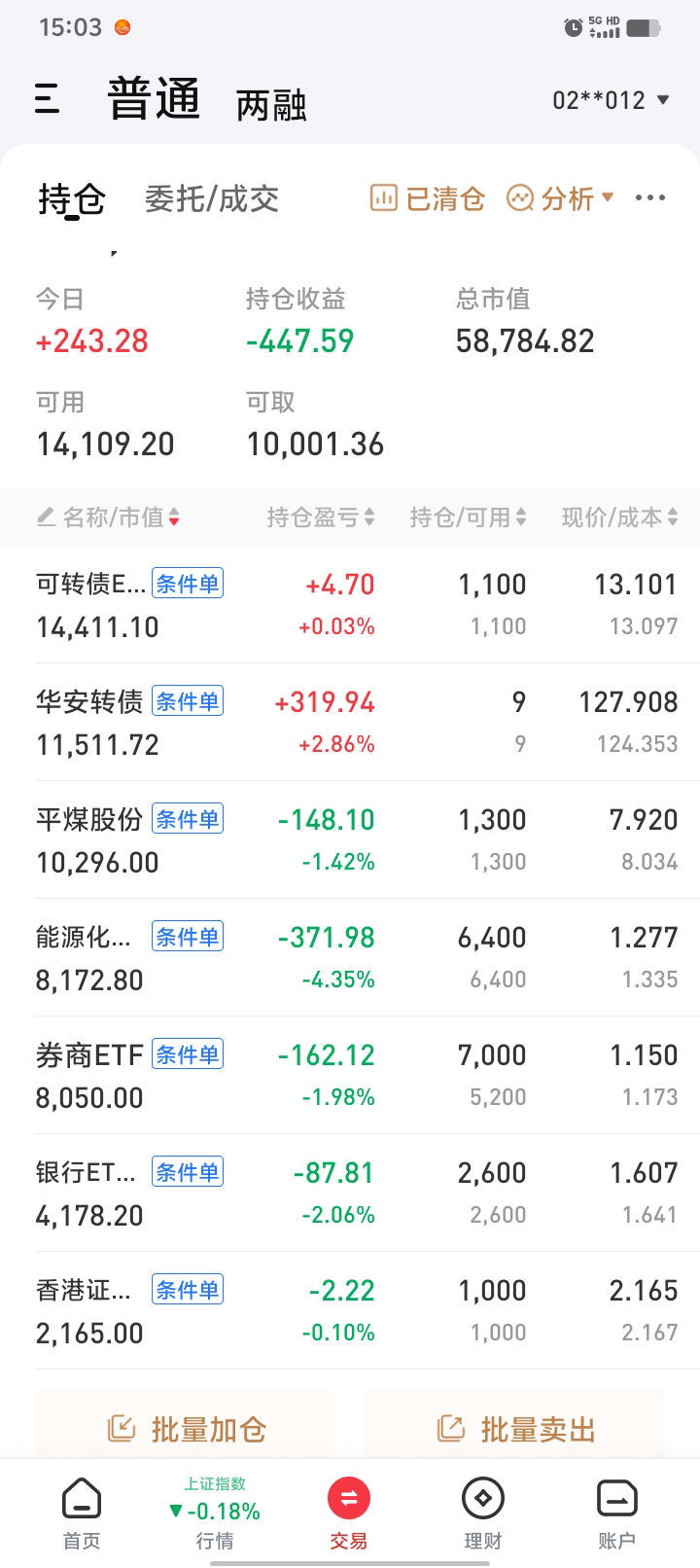Select 批量加仓 batch buy
Viewport: 700px width, 1568px height.
pos(187,1429)
